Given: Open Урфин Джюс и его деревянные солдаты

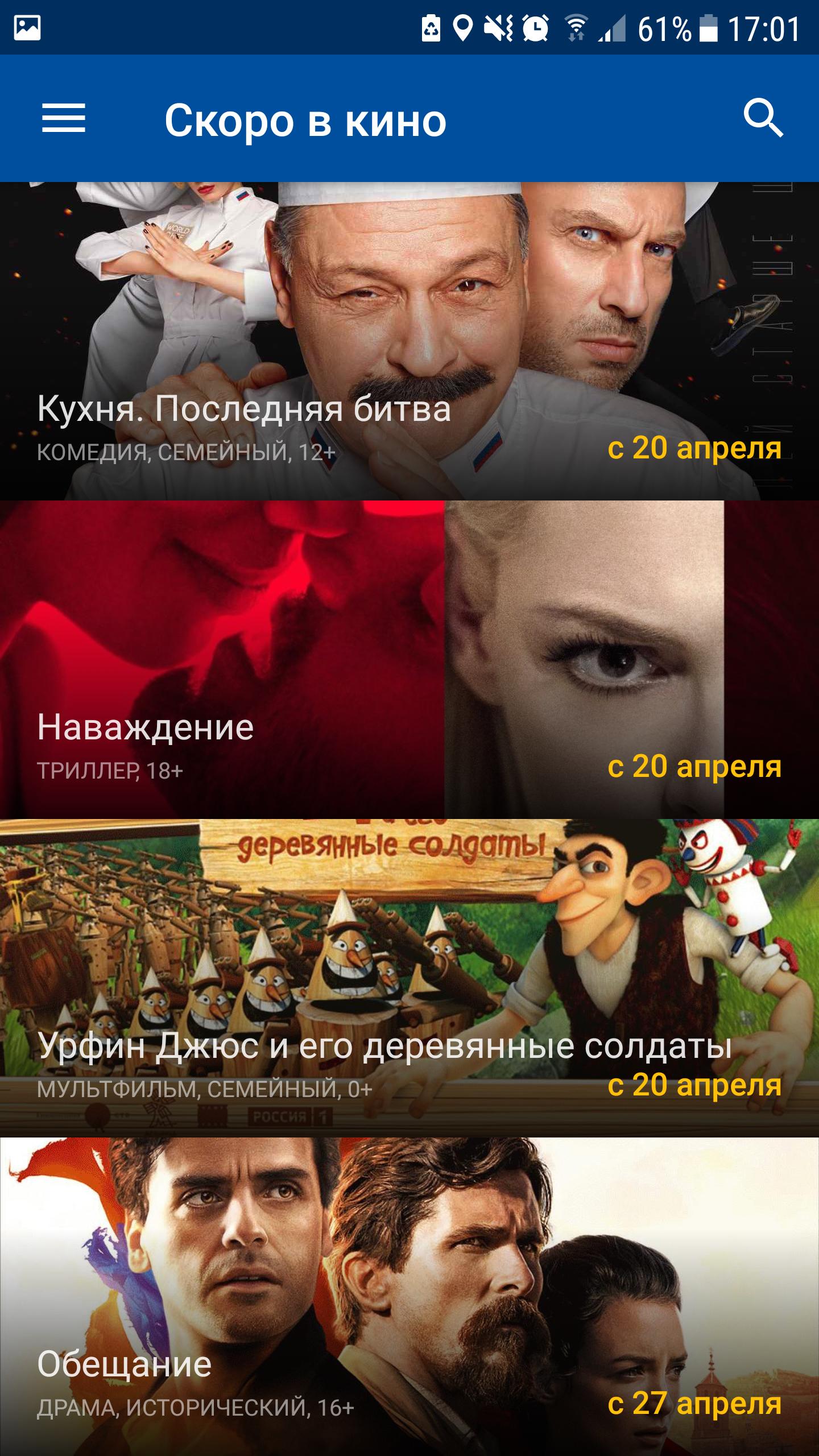Looking at the screenshot, I should click(x=409, y=978).
